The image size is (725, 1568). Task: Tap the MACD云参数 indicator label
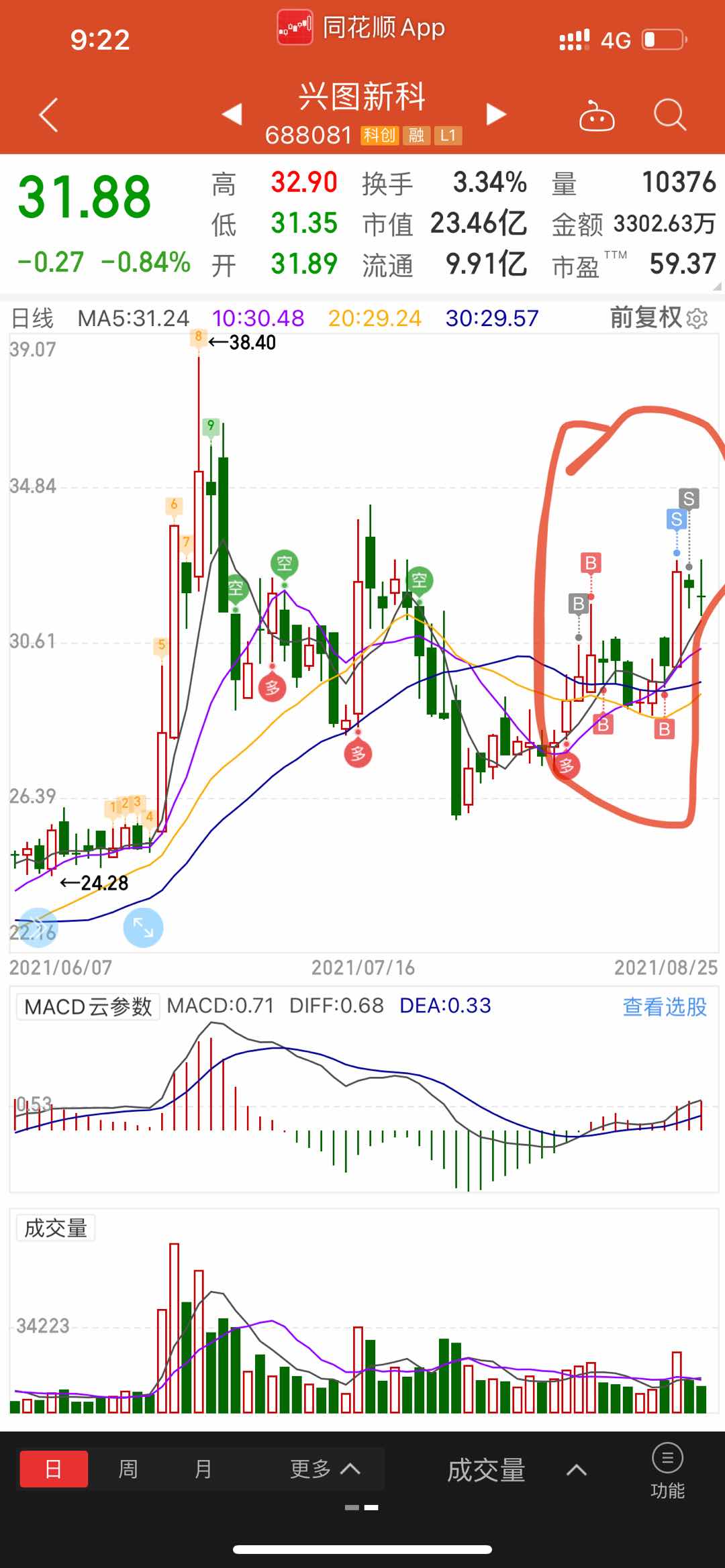point(88,1006)
